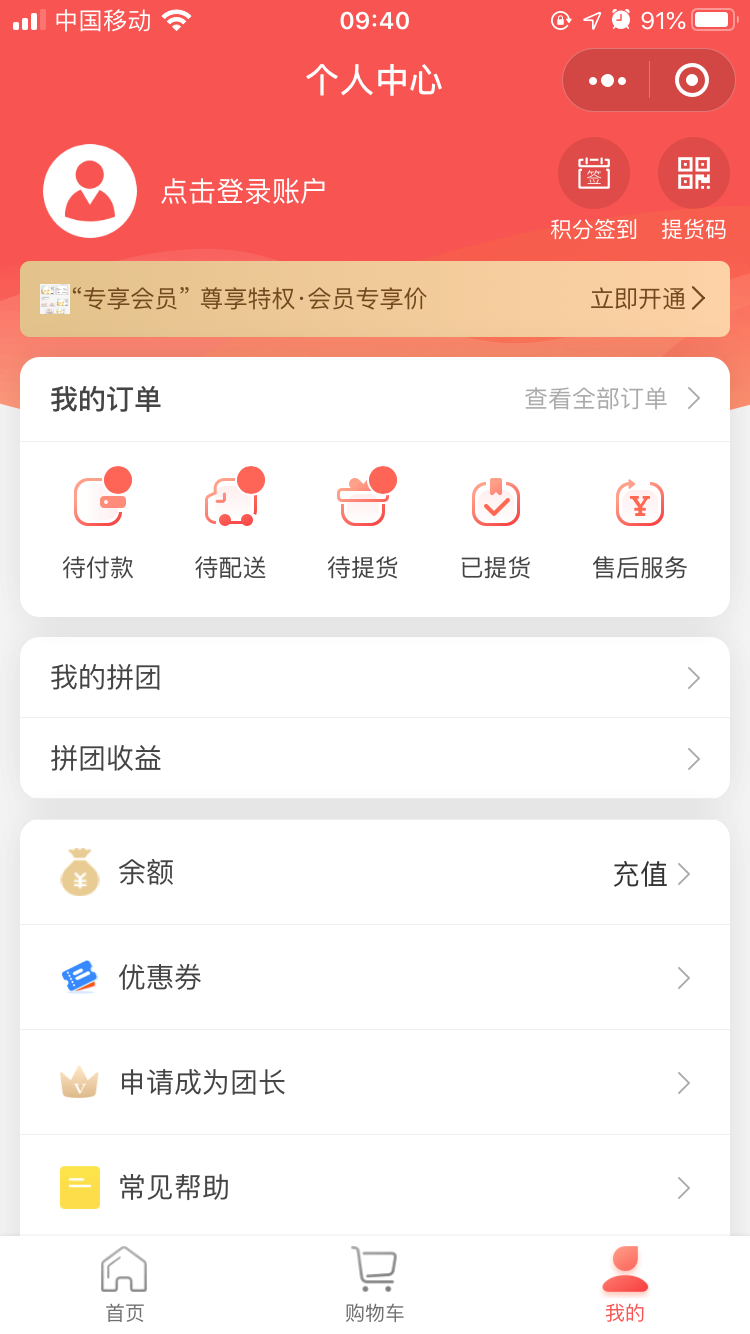Open the mini program more options menu
Viewport: 750px width, 1334px height.
click(x=607, y=80)
